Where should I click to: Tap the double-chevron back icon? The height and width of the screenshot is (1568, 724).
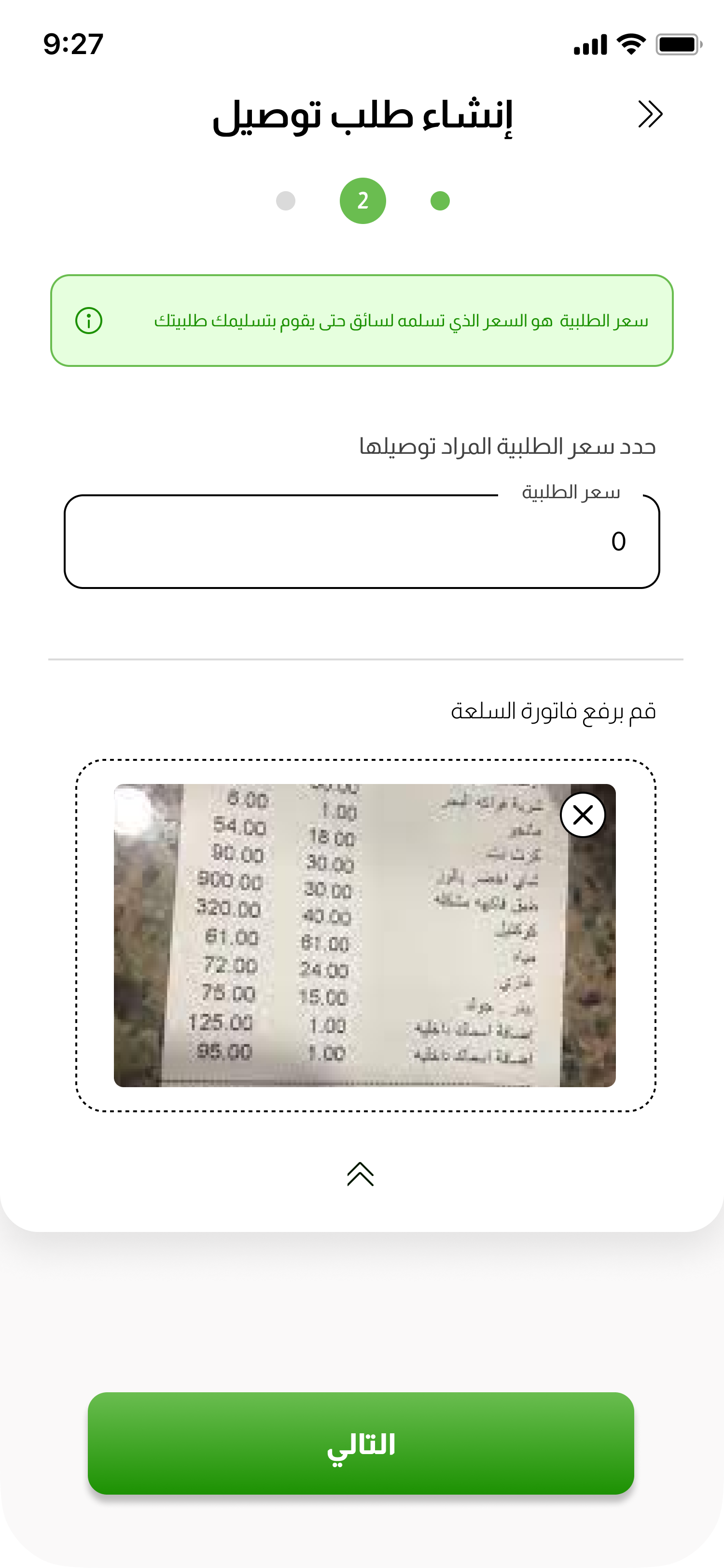click(650, 114)
